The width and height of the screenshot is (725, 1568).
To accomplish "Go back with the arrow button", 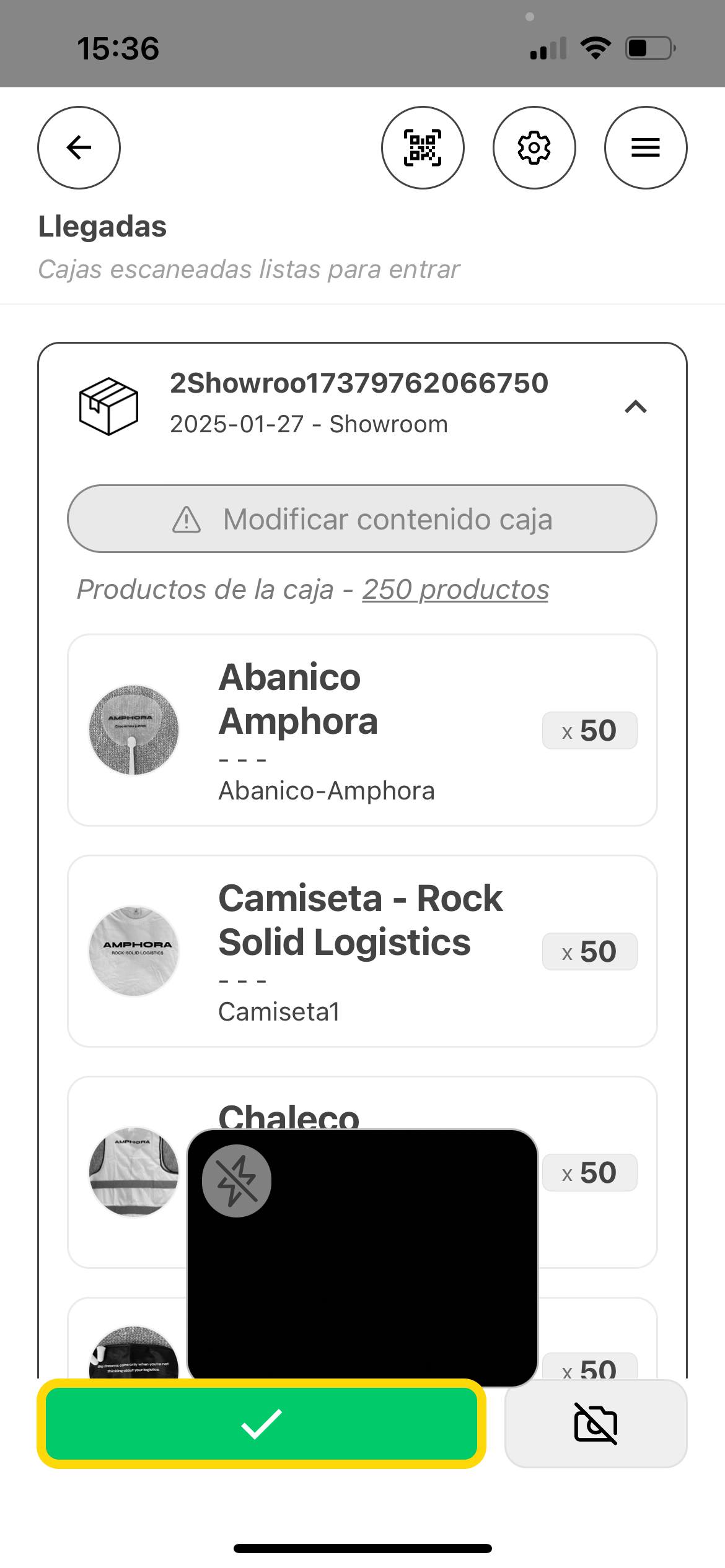I will (x=79, y=147).
